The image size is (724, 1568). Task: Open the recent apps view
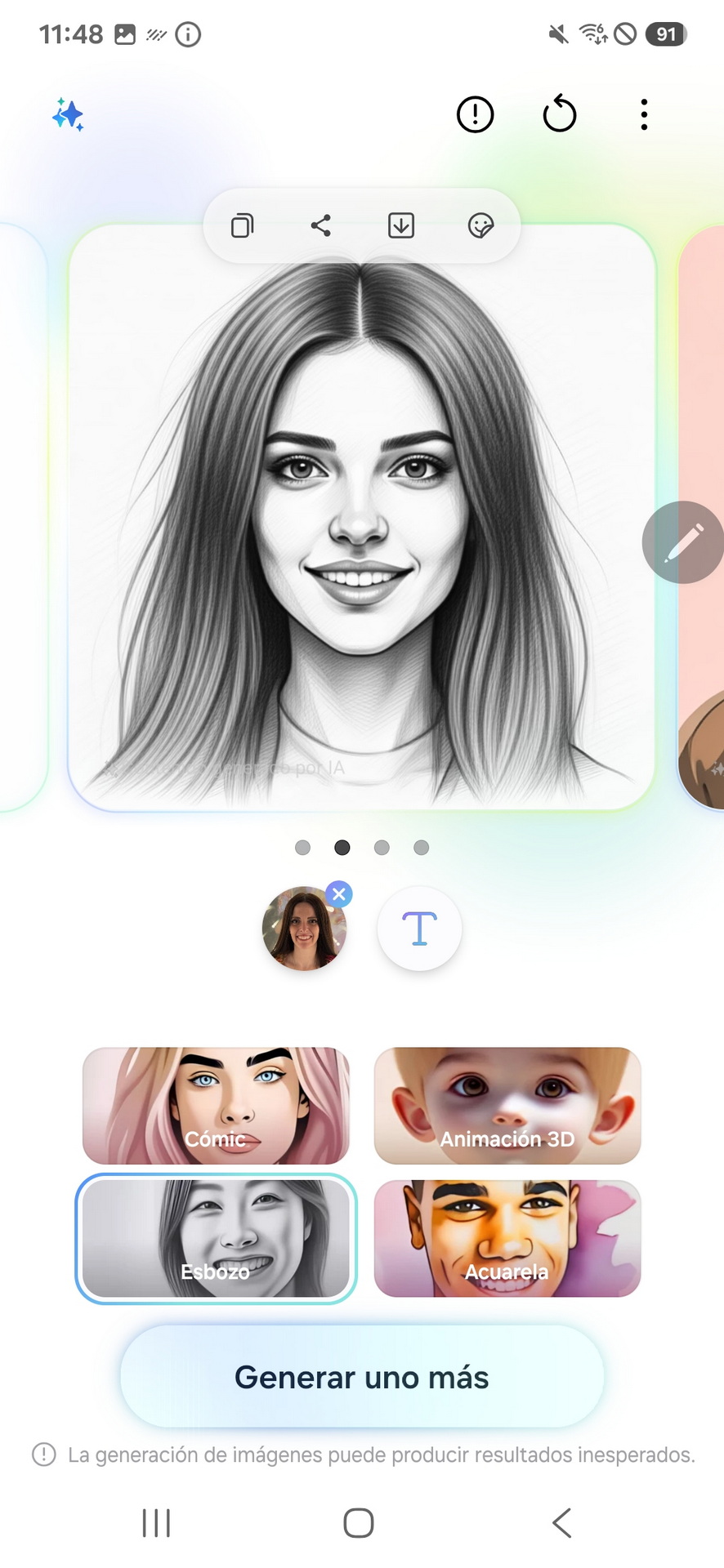point(156,1523)
